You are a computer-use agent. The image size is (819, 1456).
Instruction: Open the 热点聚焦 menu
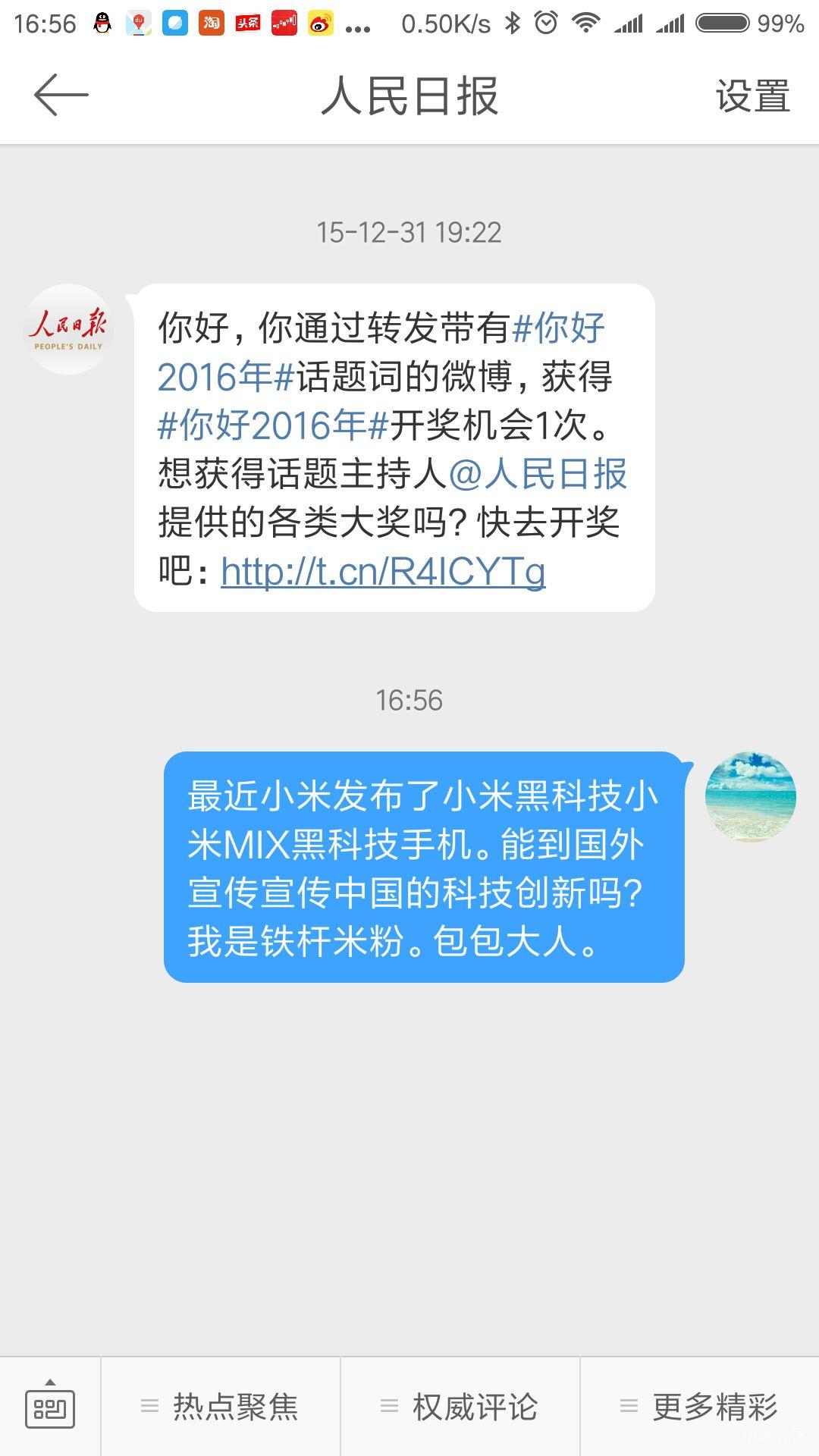click(238, 1408)
